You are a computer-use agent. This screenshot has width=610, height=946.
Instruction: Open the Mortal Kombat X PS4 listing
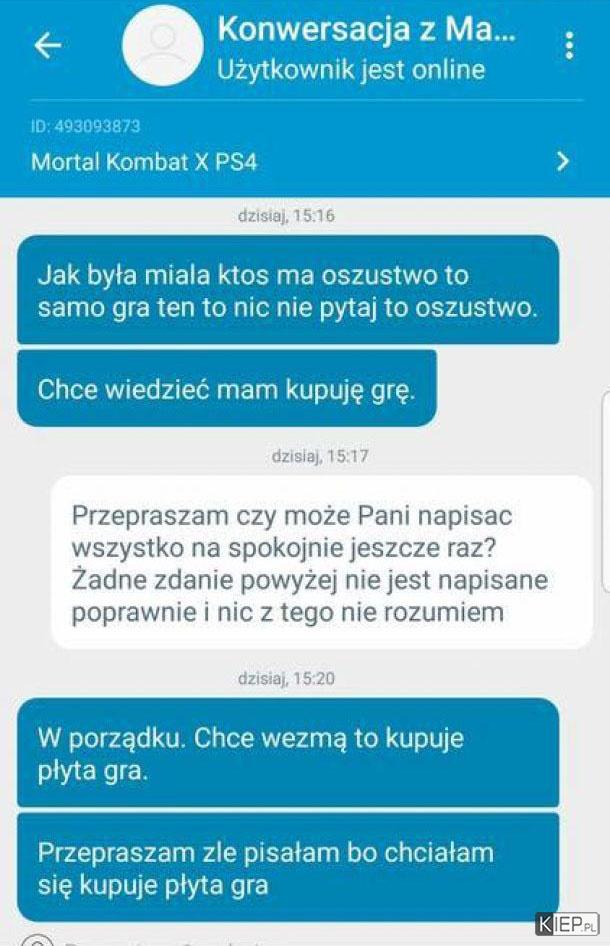[x=300, y=161]
